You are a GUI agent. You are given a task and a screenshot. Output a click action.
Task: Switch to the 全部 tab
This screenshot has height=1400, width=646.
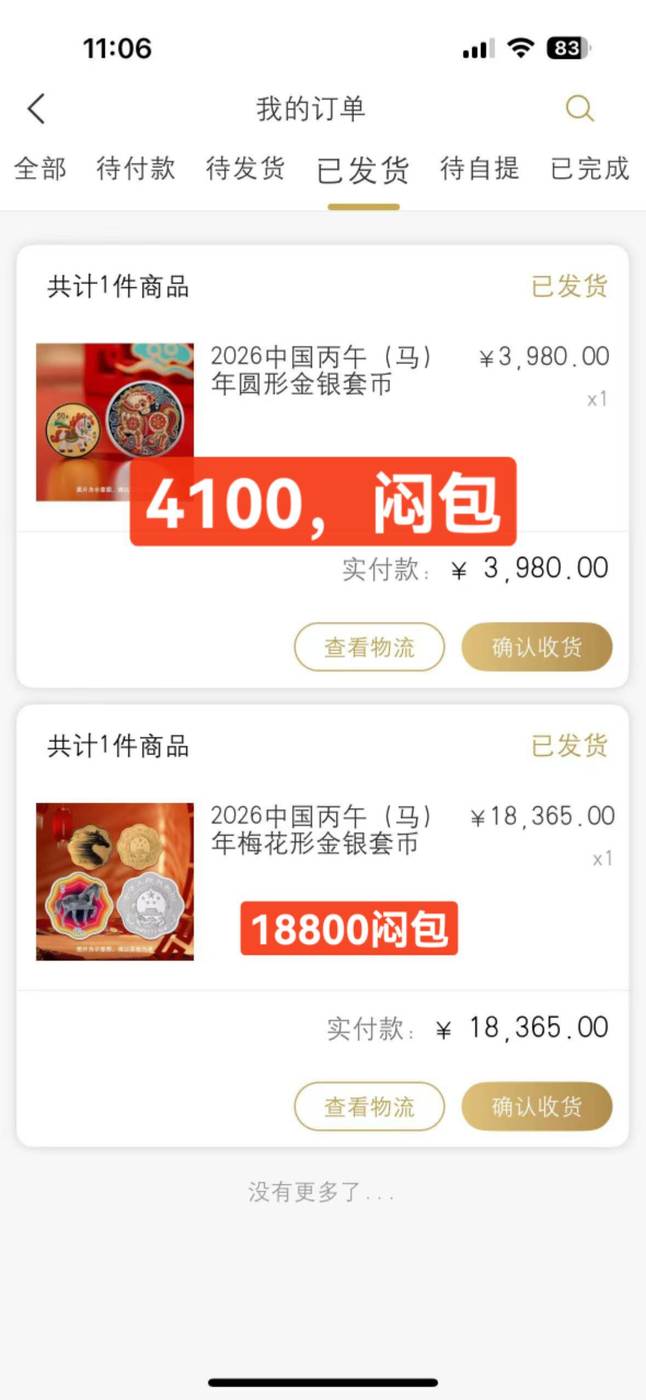pos(40,168)
